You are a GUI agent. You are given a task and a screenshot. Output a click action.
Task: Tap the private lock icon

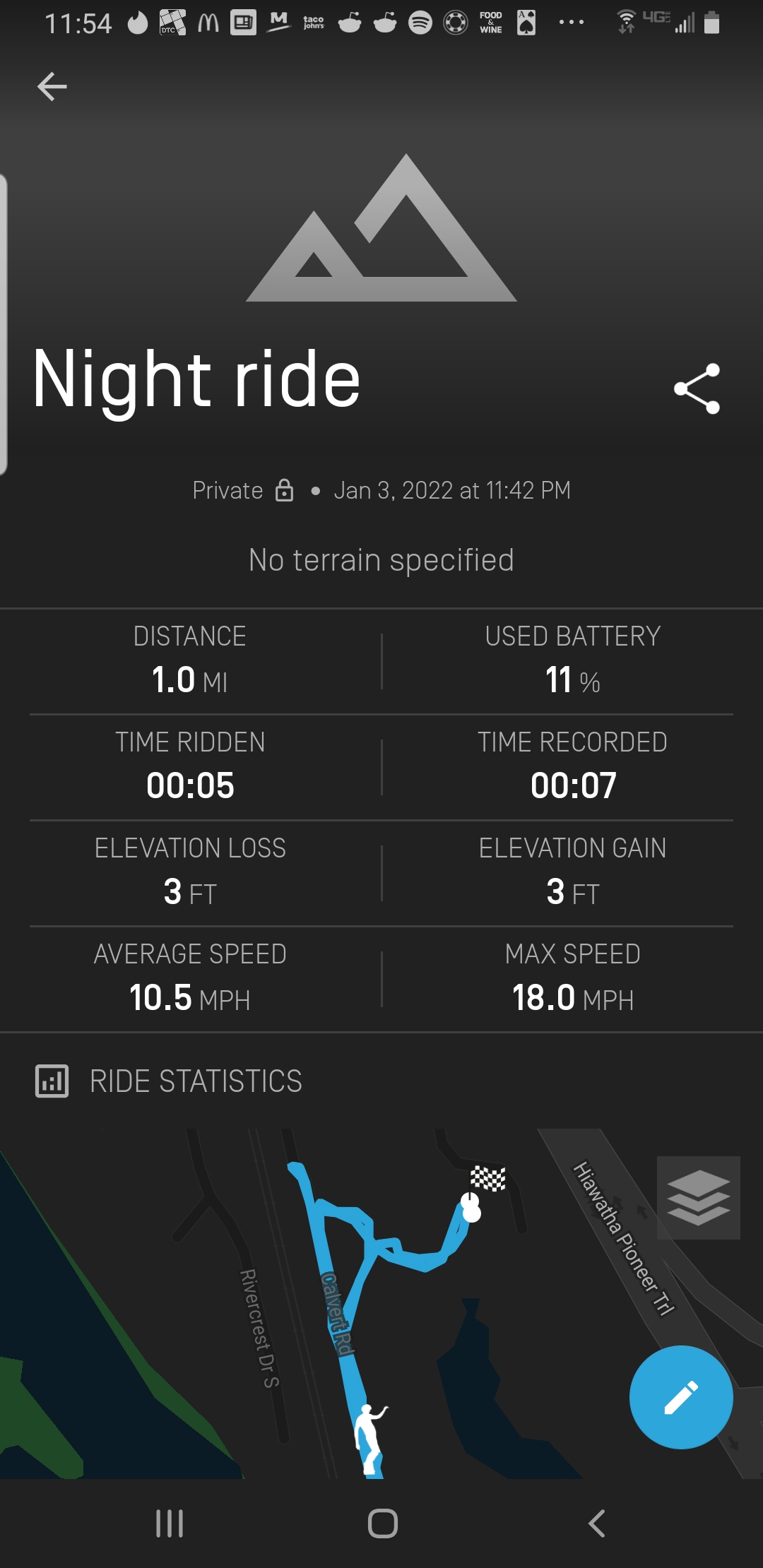(285, 489)
